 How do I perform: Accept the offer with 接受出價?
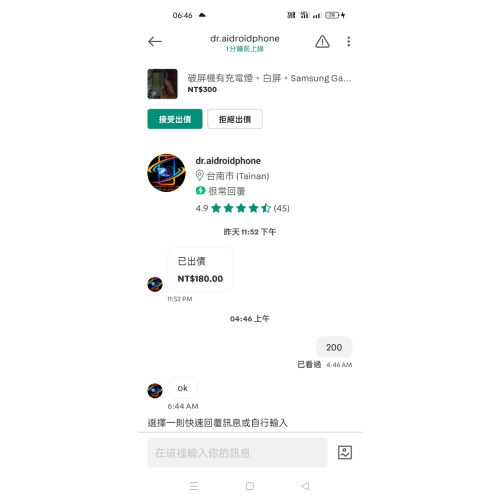[x=175, y=119]
